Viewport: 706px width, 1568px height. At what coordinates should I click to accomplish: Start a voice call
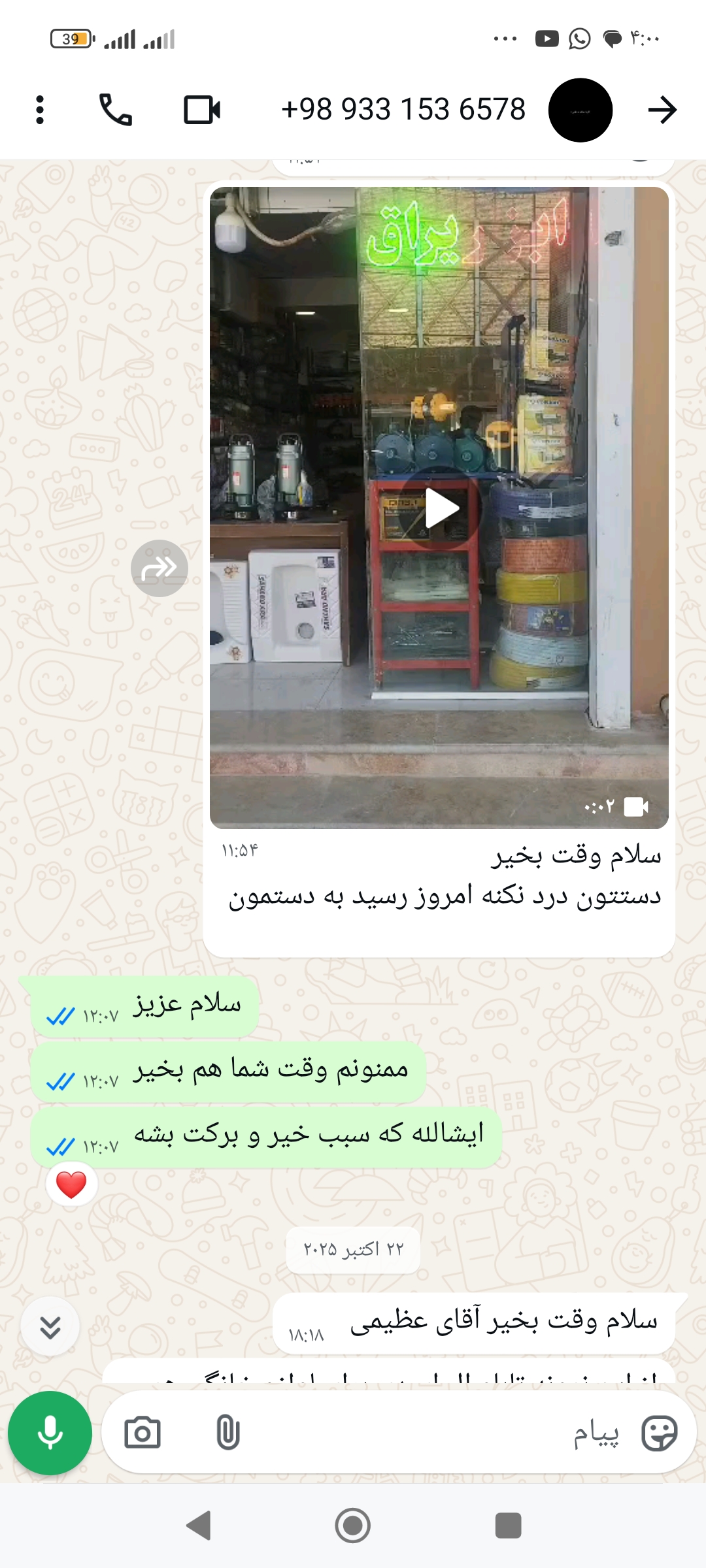pyautogui.click(x=115, y=110)
